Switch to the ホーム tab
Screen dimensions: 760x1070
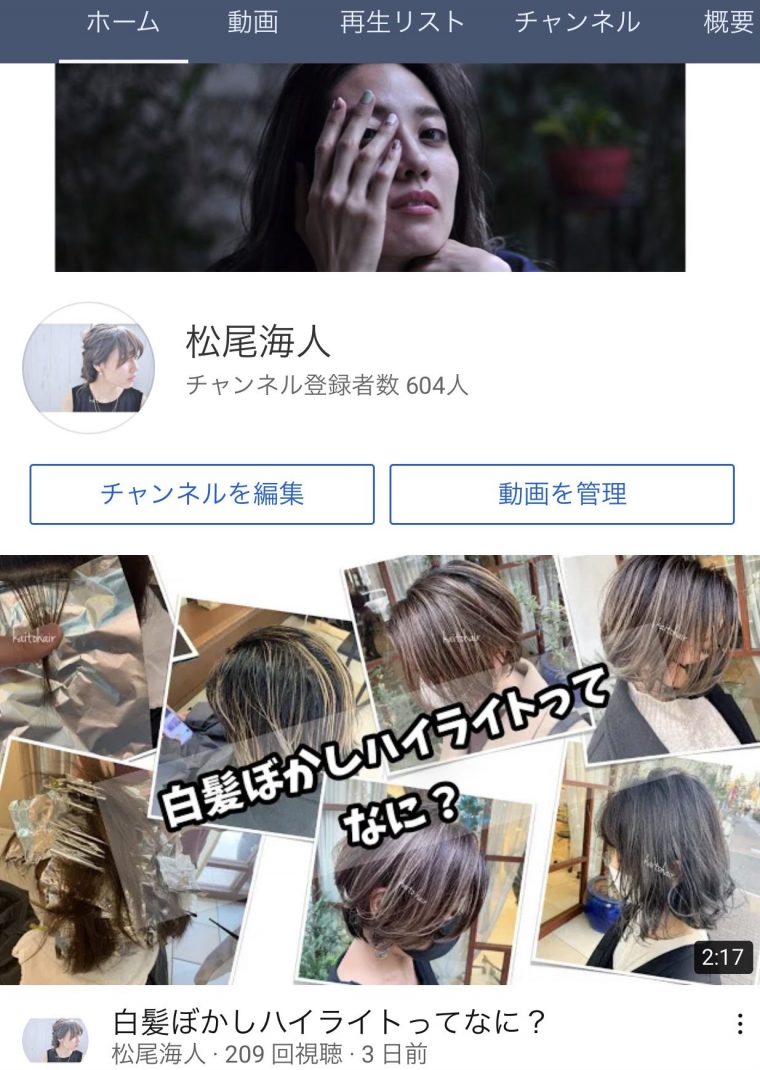click(123, 23)
